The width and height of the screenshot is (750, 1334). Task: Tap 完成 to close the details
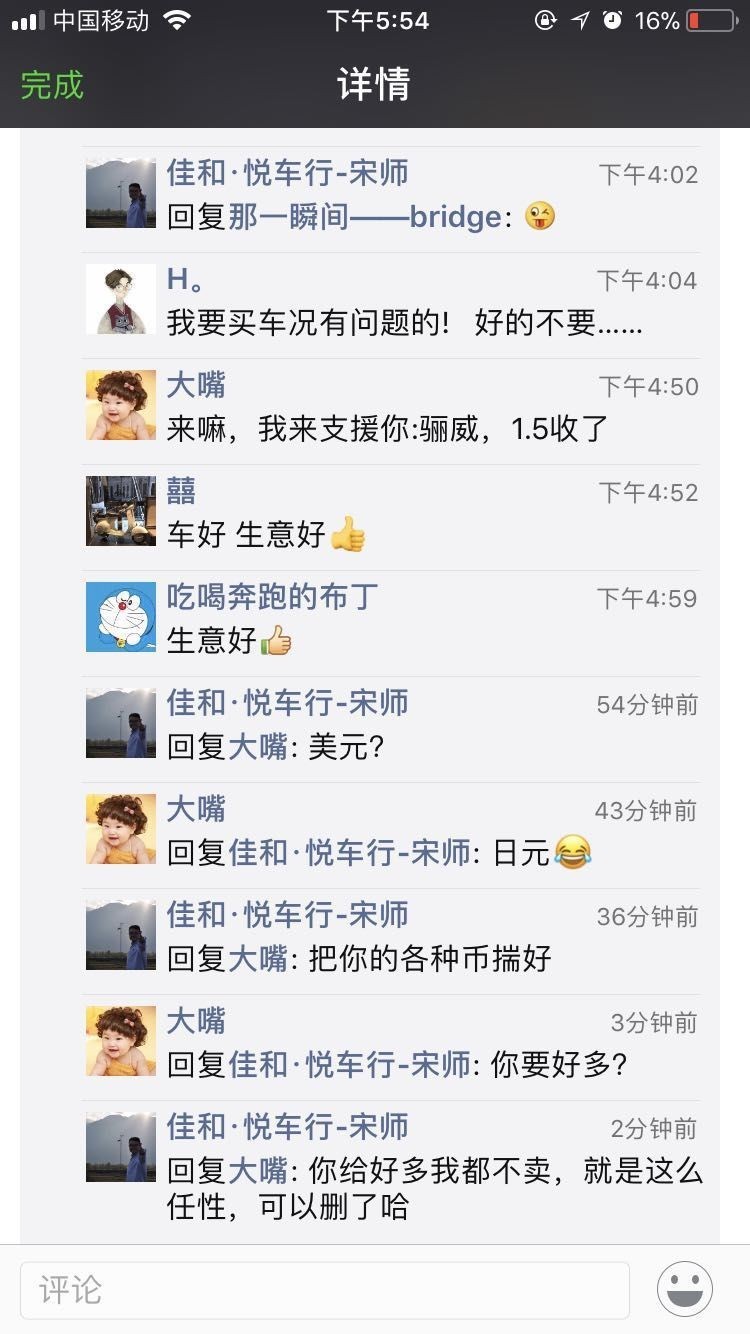click(52, 85)
